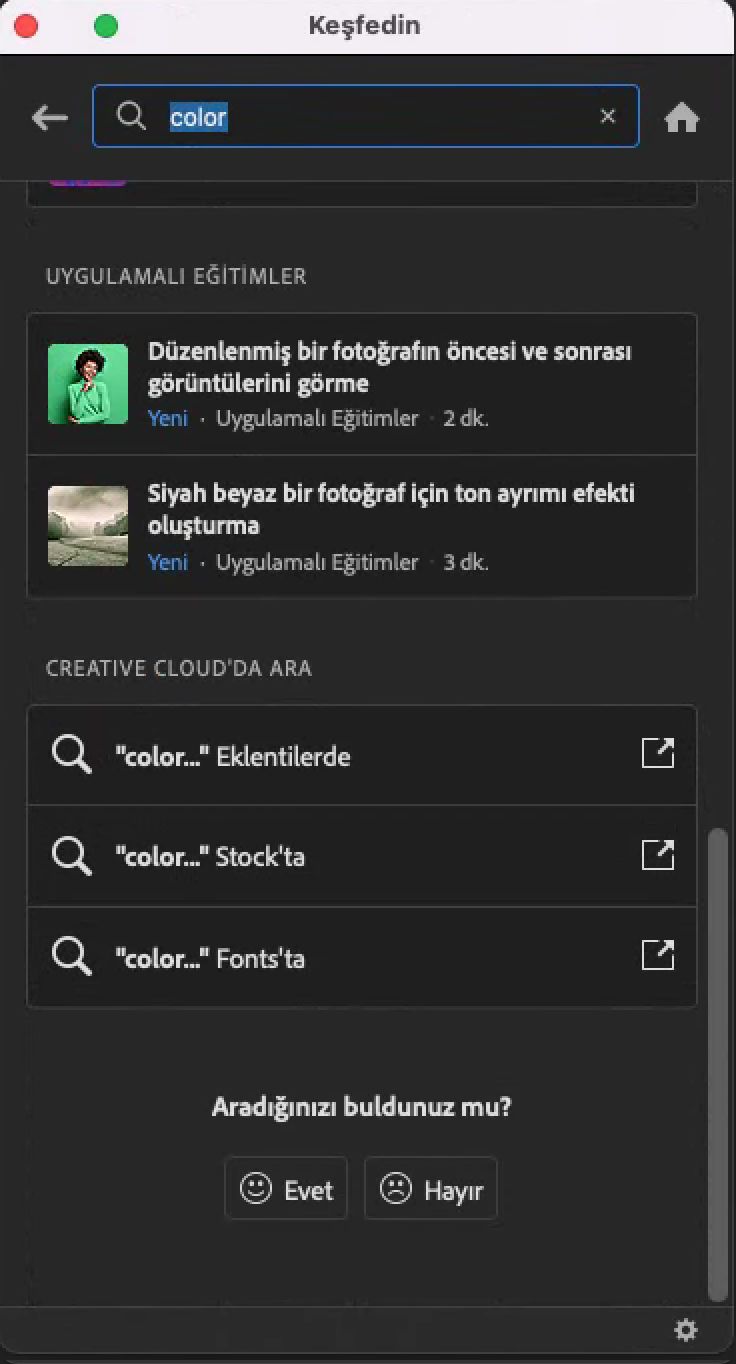This screenshot has width=736, height=1364.
Task: Answer "Hayır" to the feedback question
Action: (x=430, y=1189)
